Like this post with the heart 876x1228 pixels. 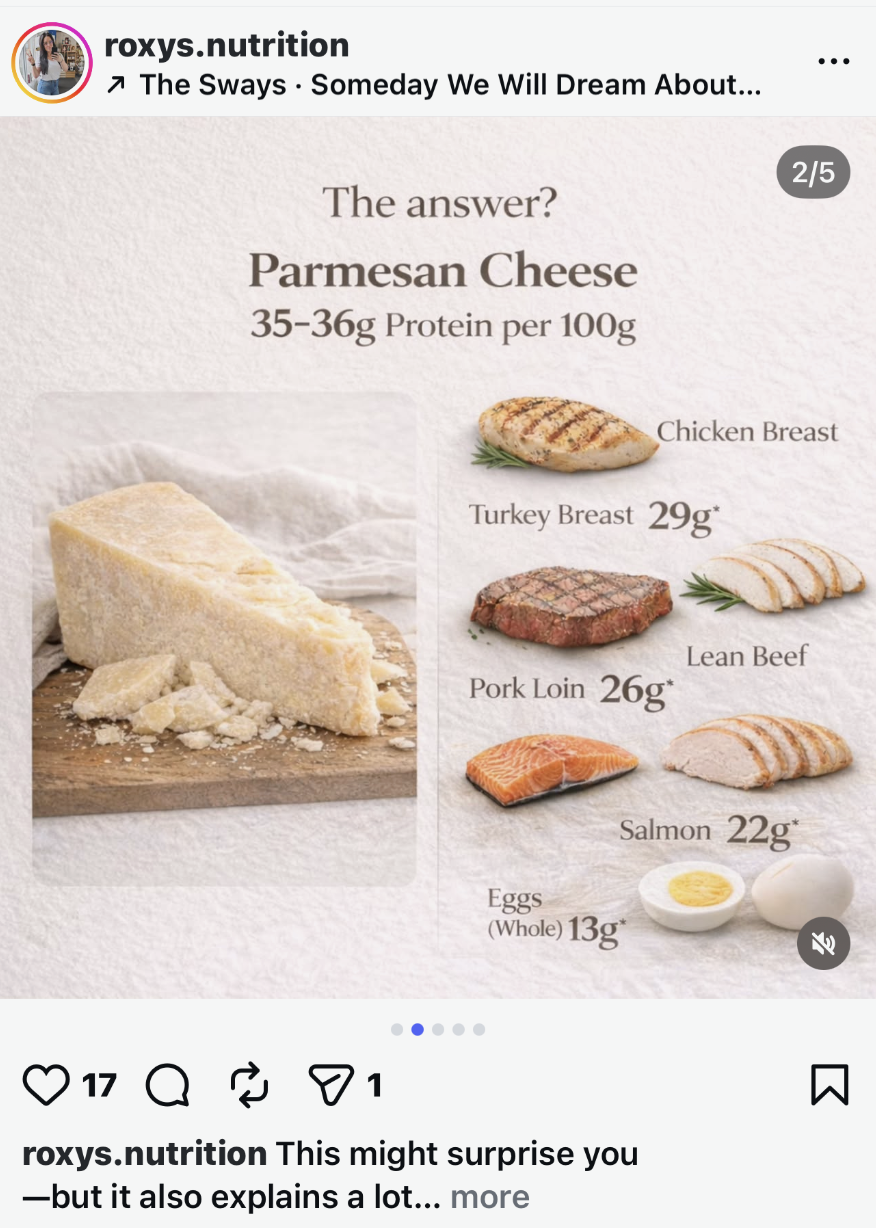[x=46, y=1085]
